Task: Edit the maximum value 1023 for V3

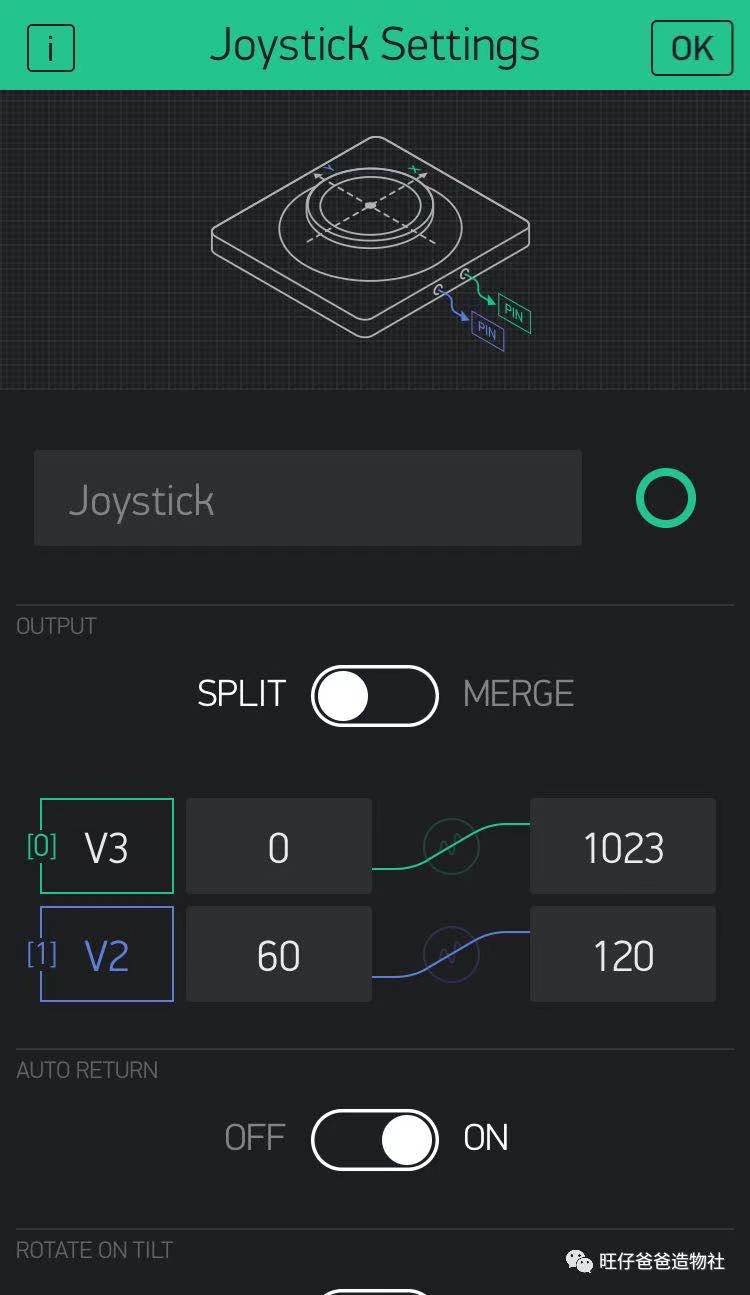Action: (623, 846)
